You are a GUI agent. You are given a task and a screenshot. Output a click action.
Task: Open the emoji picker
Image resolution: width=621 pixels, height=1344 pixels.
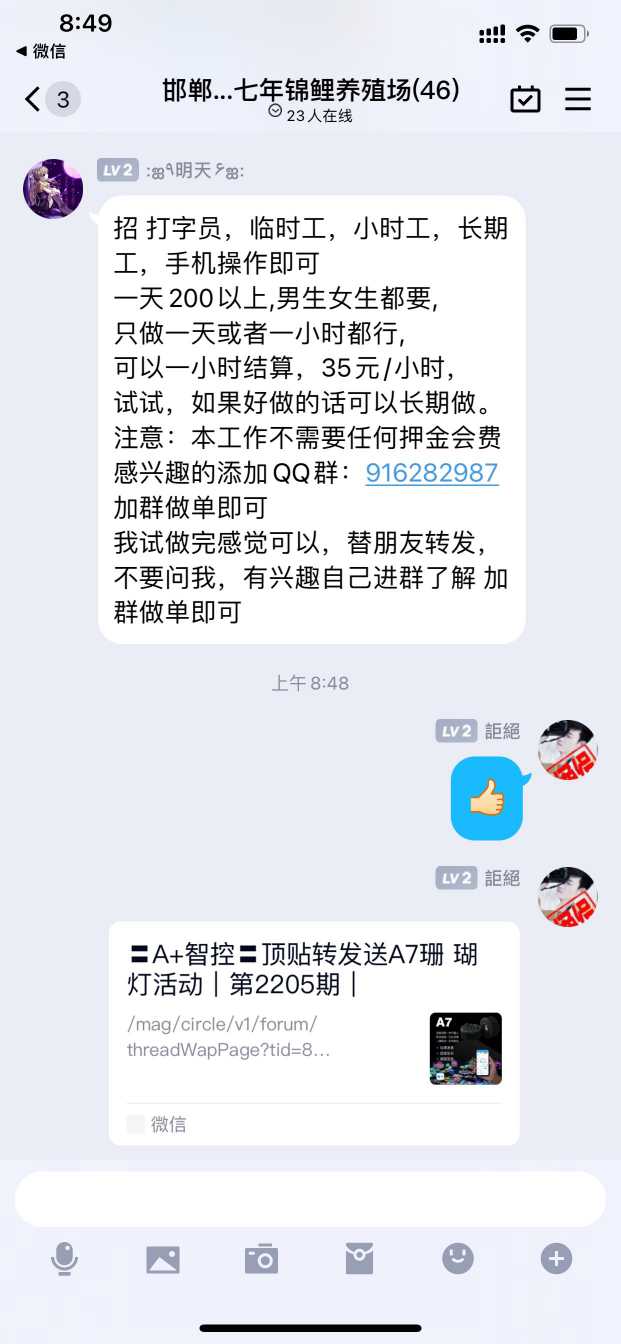(458, 1258)
